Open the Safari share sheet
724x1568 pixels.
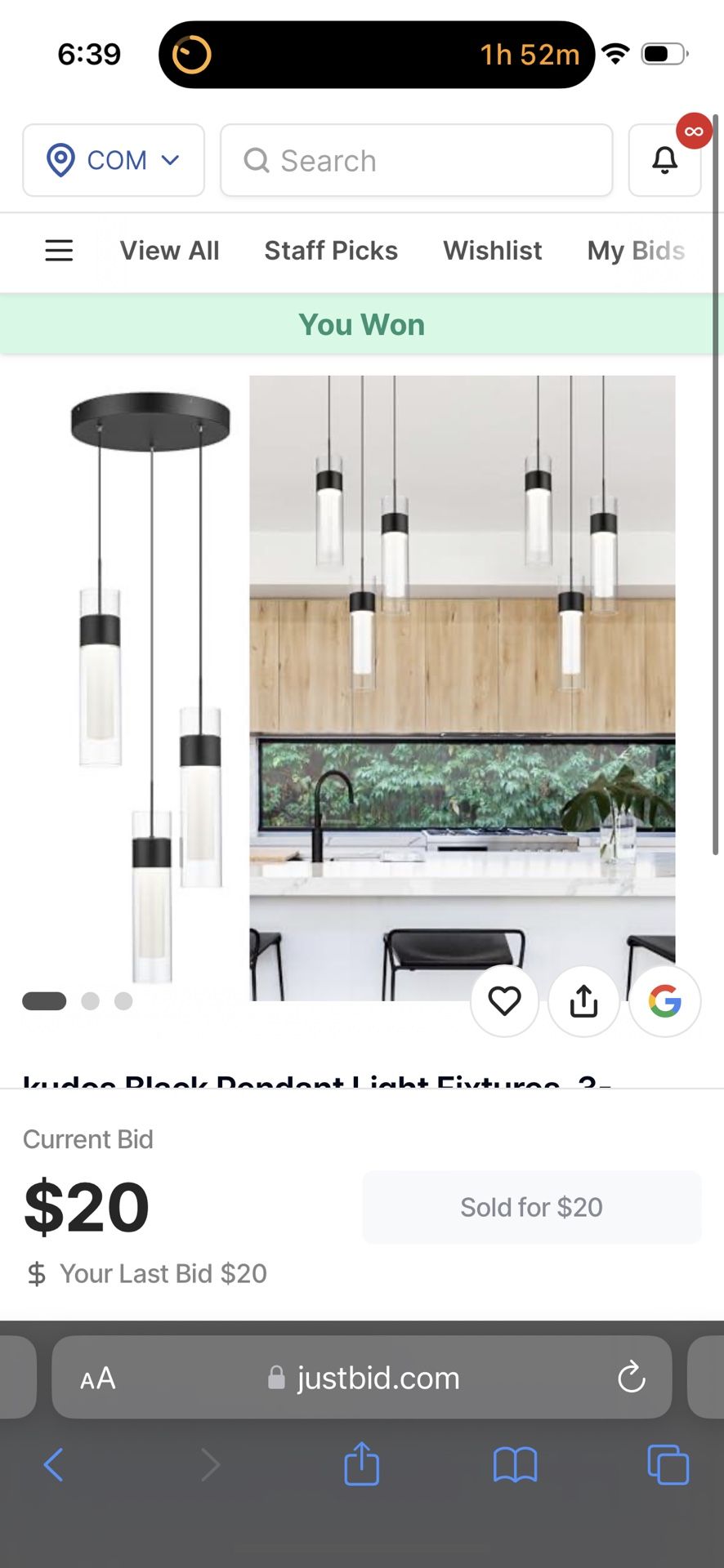point(361,1463)
